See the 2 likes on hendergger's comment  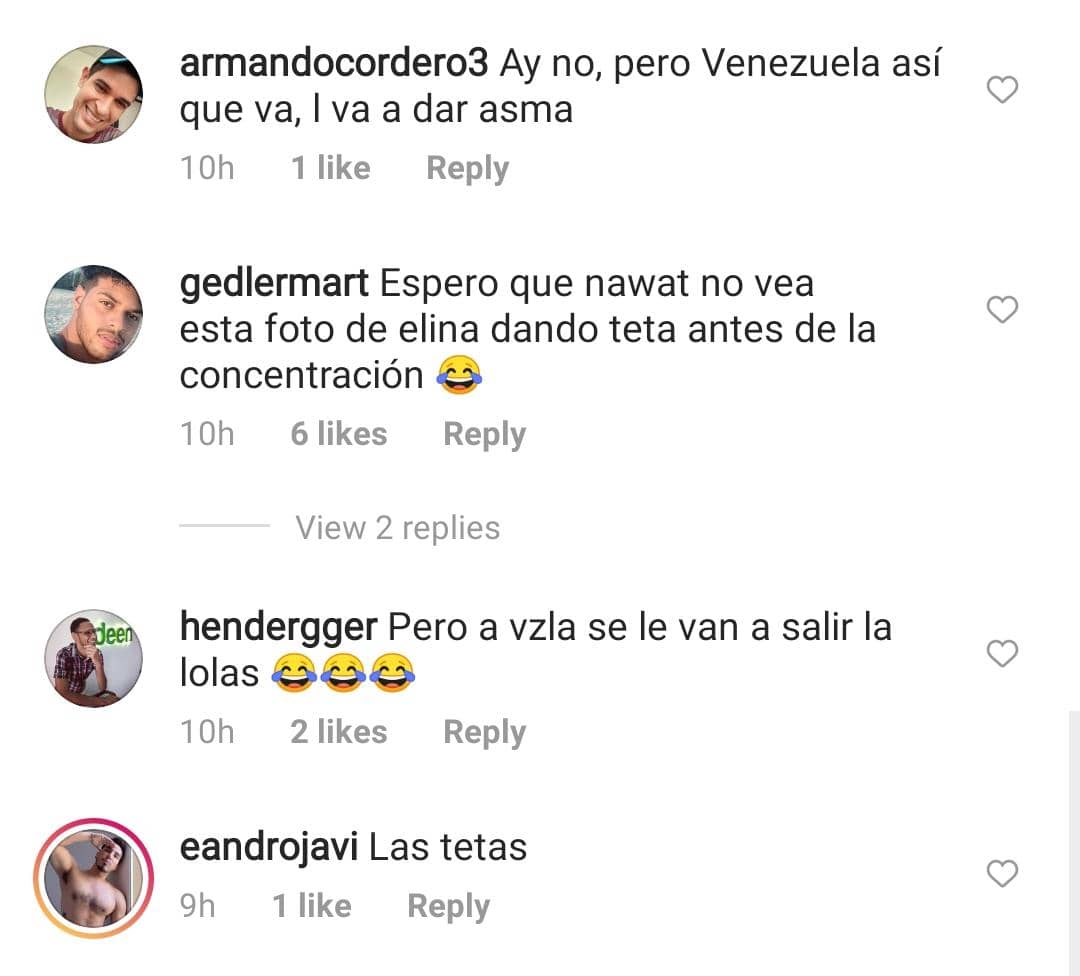click(x=338, y=732)
